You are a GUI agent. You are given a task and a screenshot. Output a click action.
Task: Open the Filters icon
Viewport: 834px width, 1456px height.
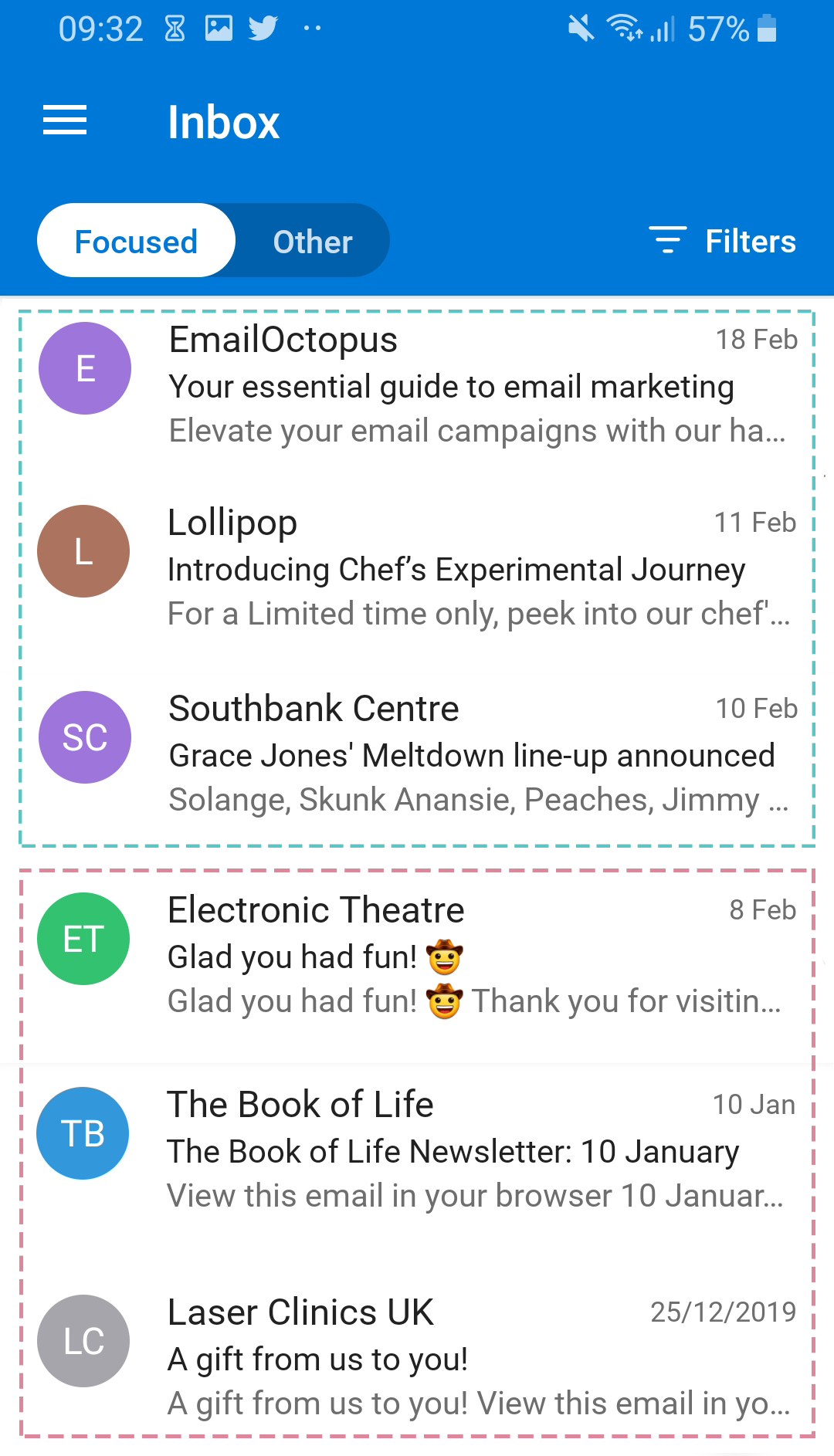point(667,240)
